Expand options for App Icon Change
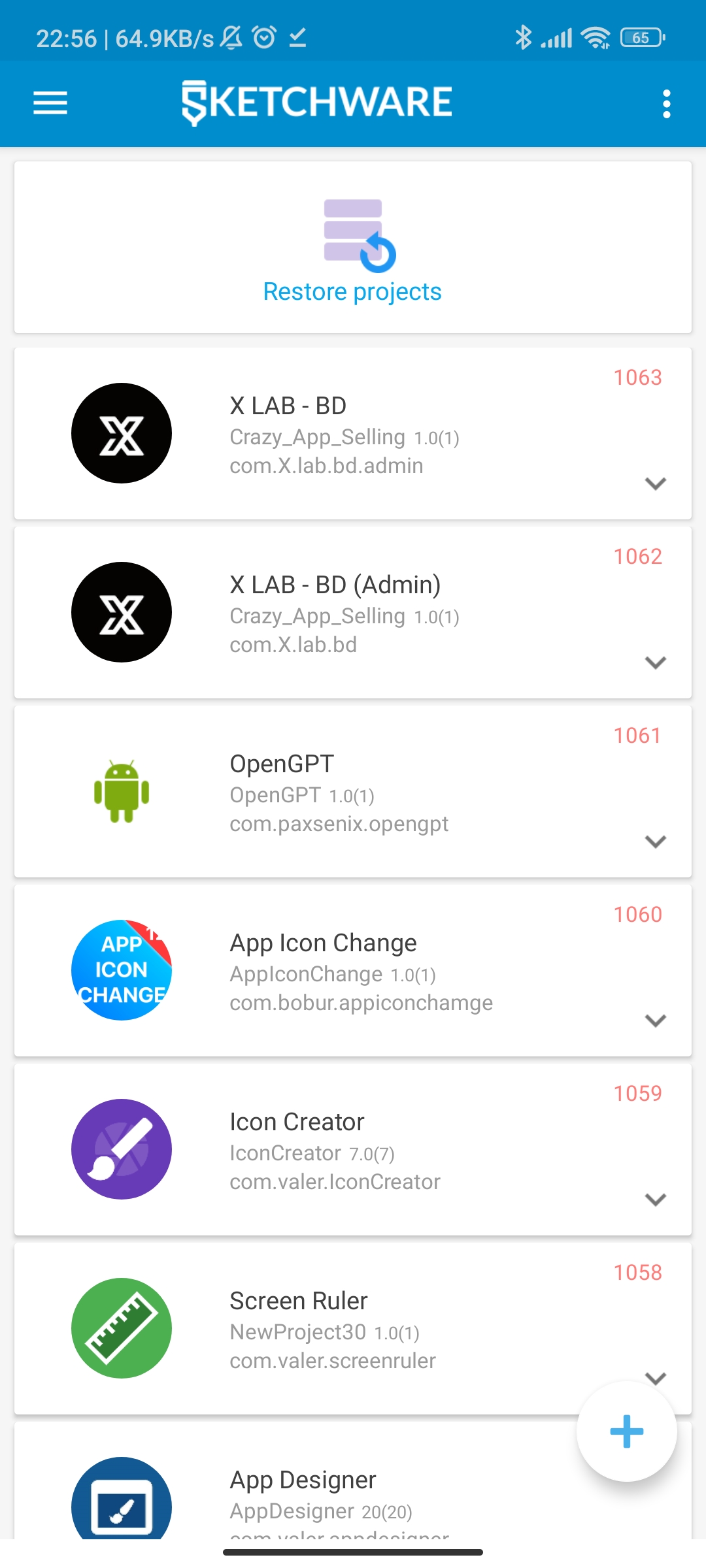The height and width of the screenshot is (1568, 706). coord(655,1021)
